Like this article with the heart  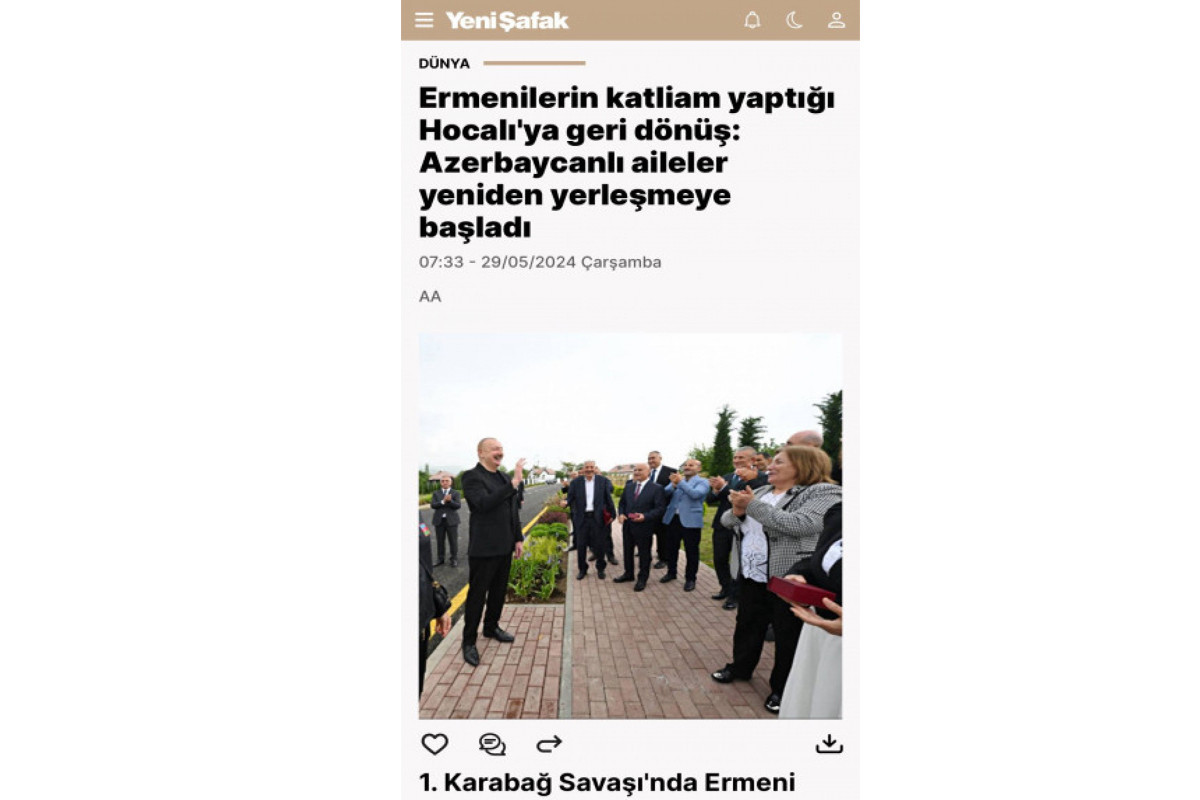click(434, 744)
